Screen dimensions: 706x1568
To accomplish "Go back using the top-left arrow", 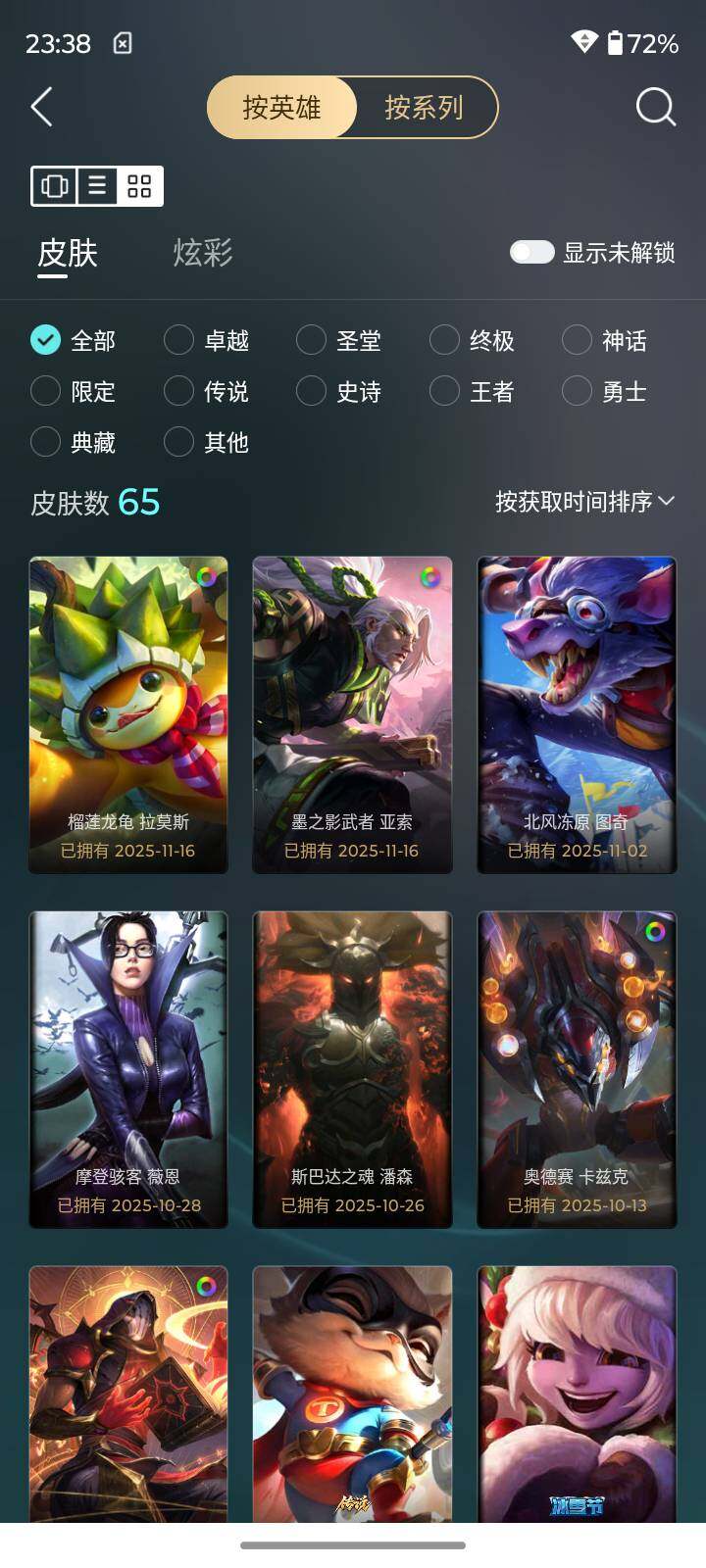I will point(41,107).
